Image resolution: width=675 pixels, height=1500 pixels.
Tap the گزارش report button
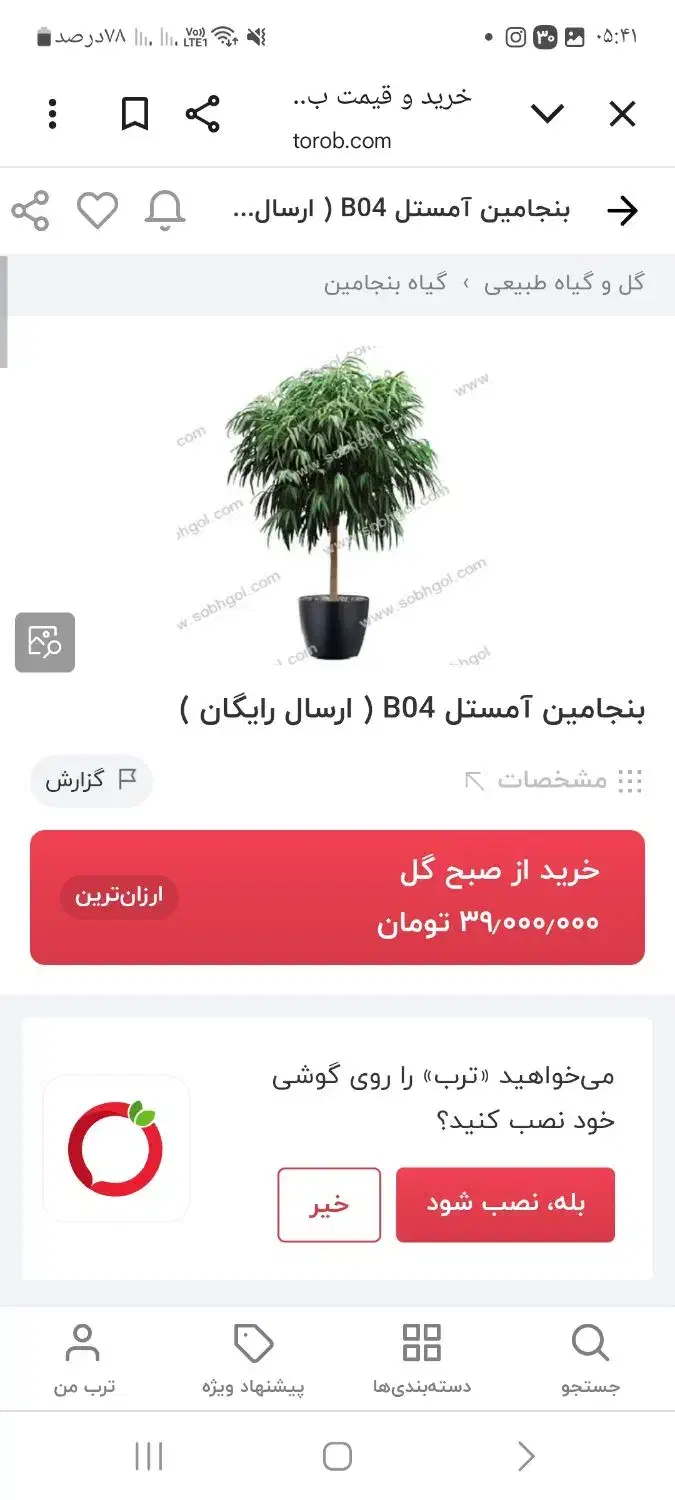pyautogui.click(x=90, y=781)
